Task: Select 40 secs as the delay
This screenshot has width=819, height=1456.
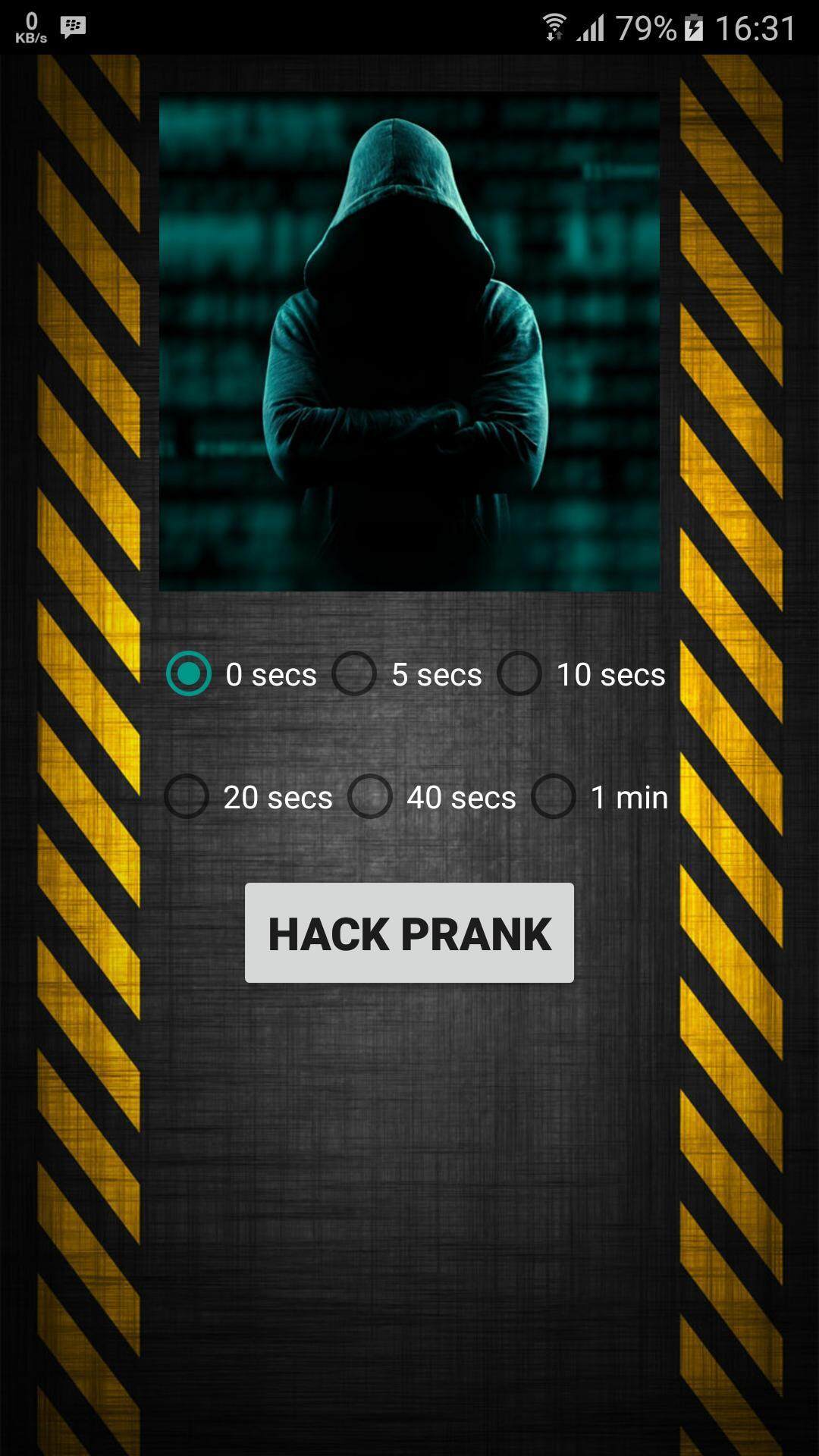Action: tap(370, 796)
